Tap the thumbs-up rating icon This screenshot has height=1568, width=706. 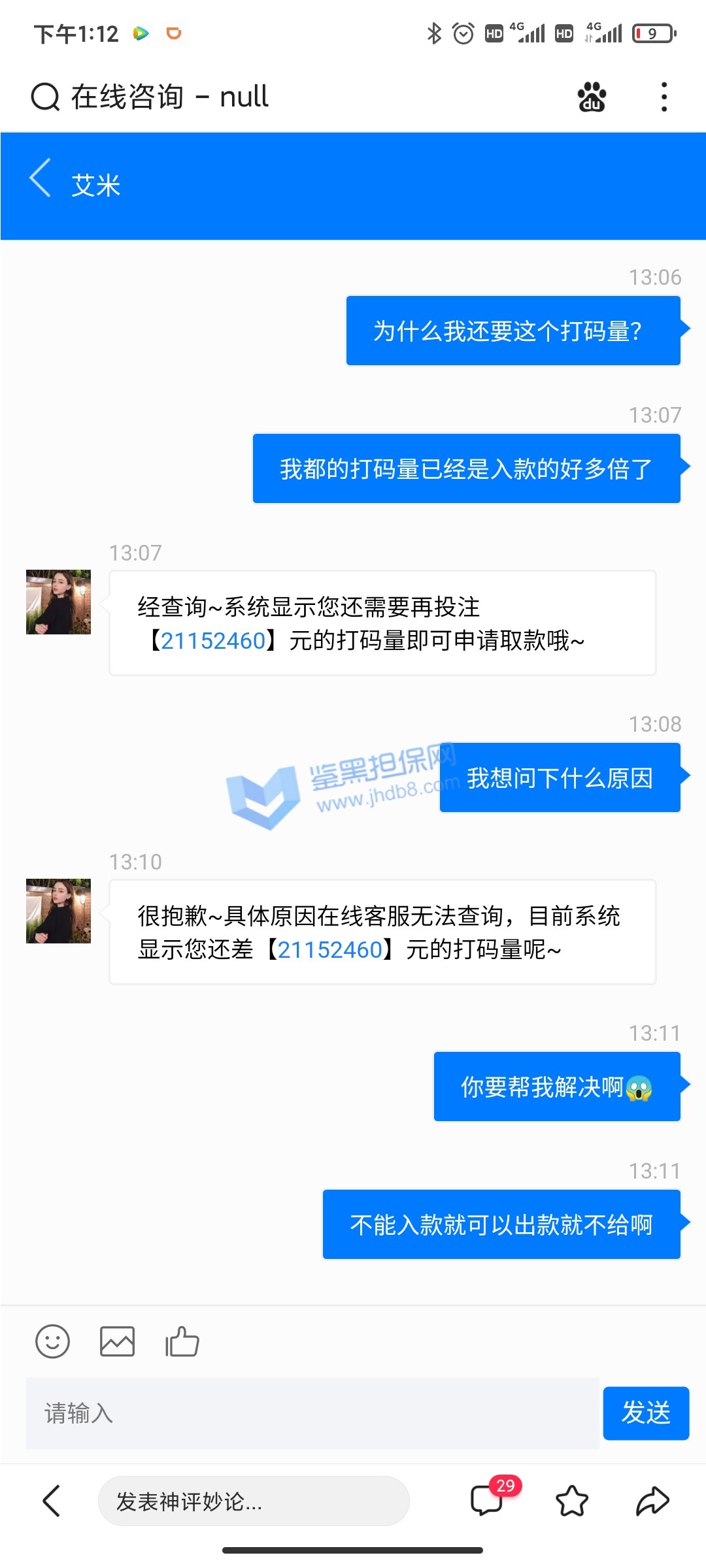(x=182, y=1342)
